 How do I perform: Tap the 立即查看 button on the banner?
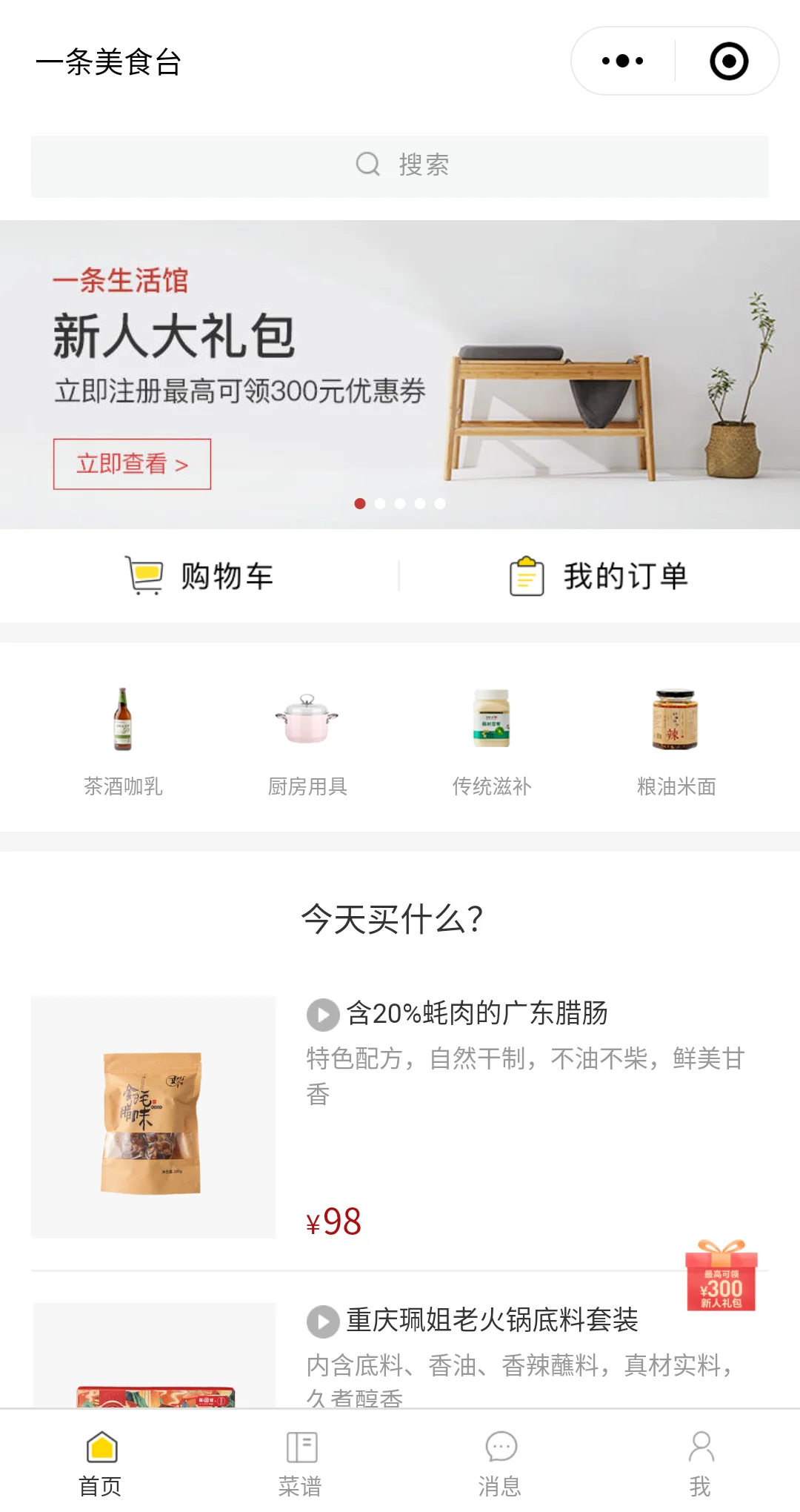click(x=132, y=464)
